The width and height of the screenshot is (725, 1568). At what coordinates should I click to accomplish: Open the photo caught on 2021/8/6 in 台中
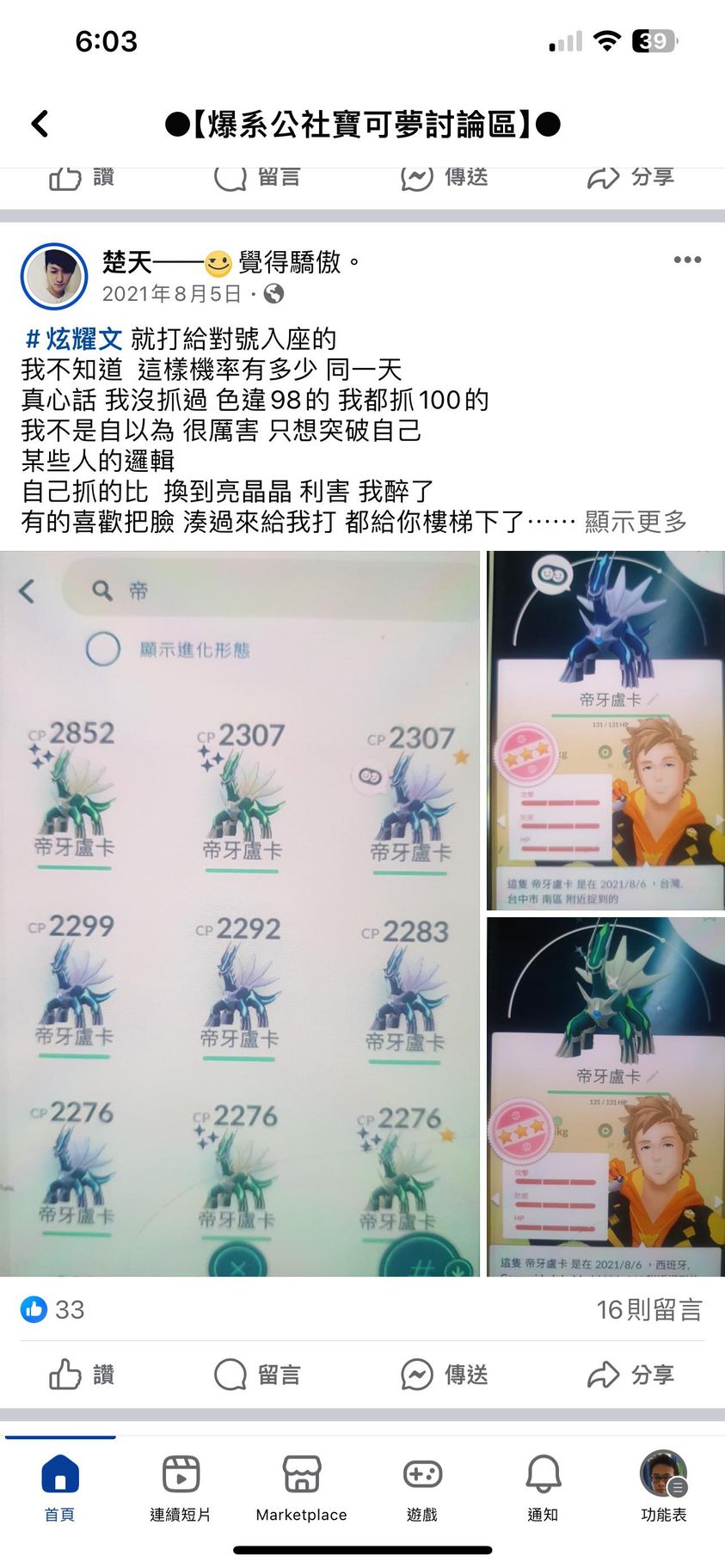pyautogui.click(x=605, y=731)
